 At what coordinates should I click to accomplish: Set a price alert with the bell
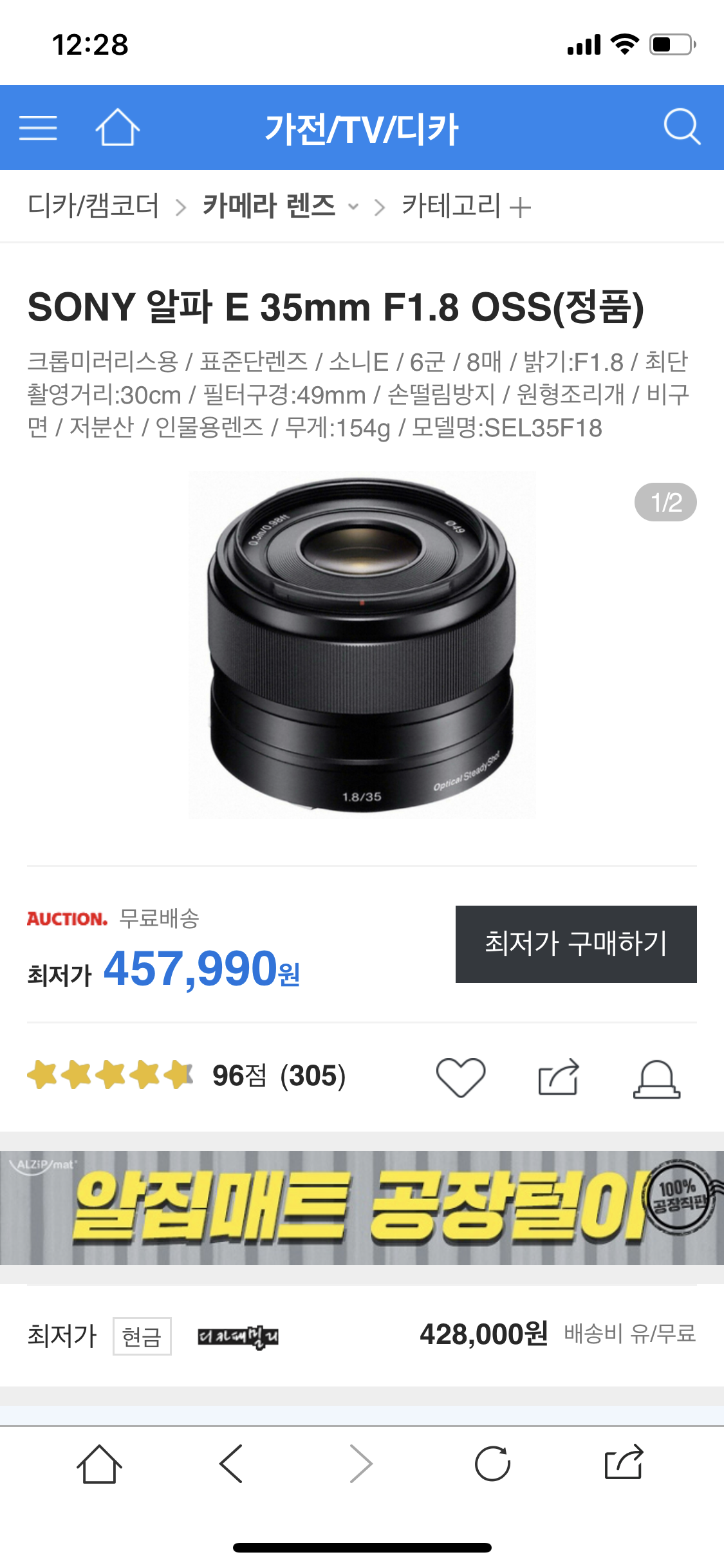pos(656,1078)
